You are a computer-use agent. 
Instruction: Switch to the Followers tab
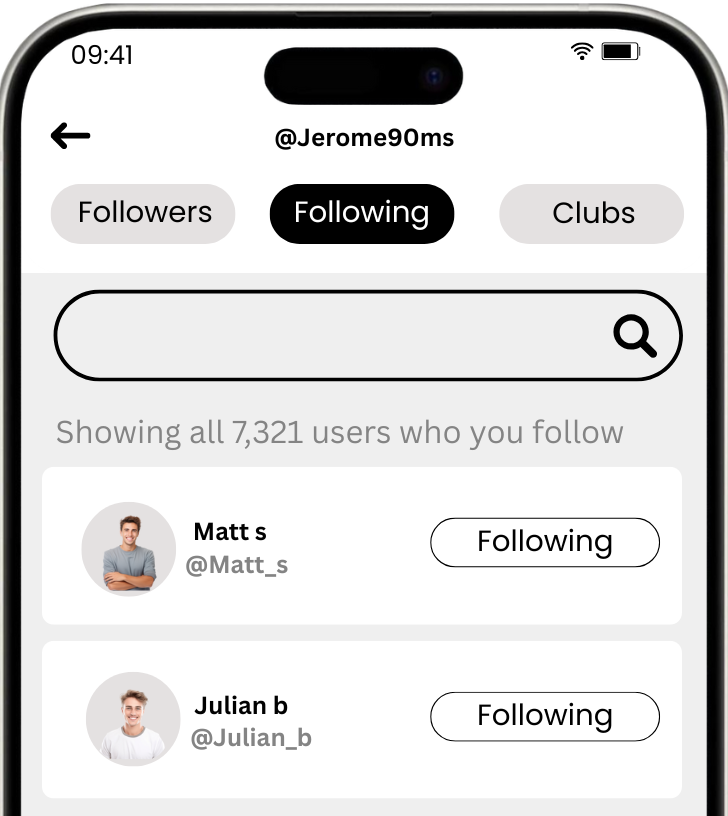(143, 213)
